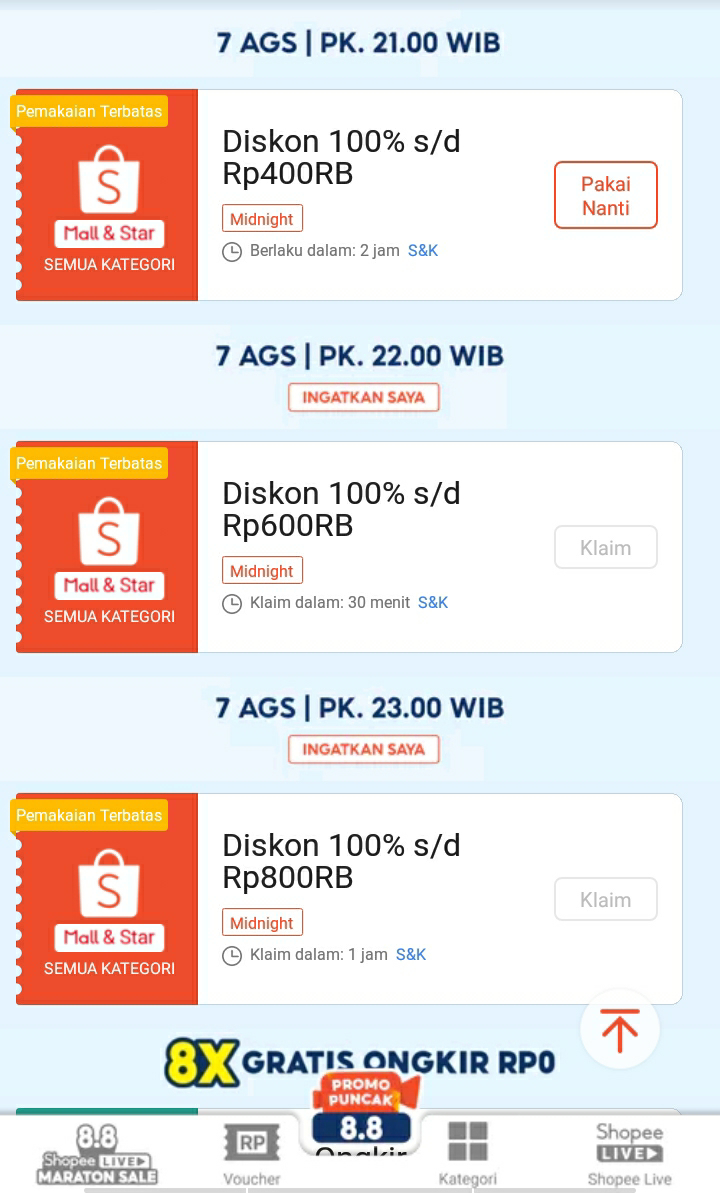Open S&K terms of Rp600RB voucher
Screen dimensions: 720x1193
(433, 603)
